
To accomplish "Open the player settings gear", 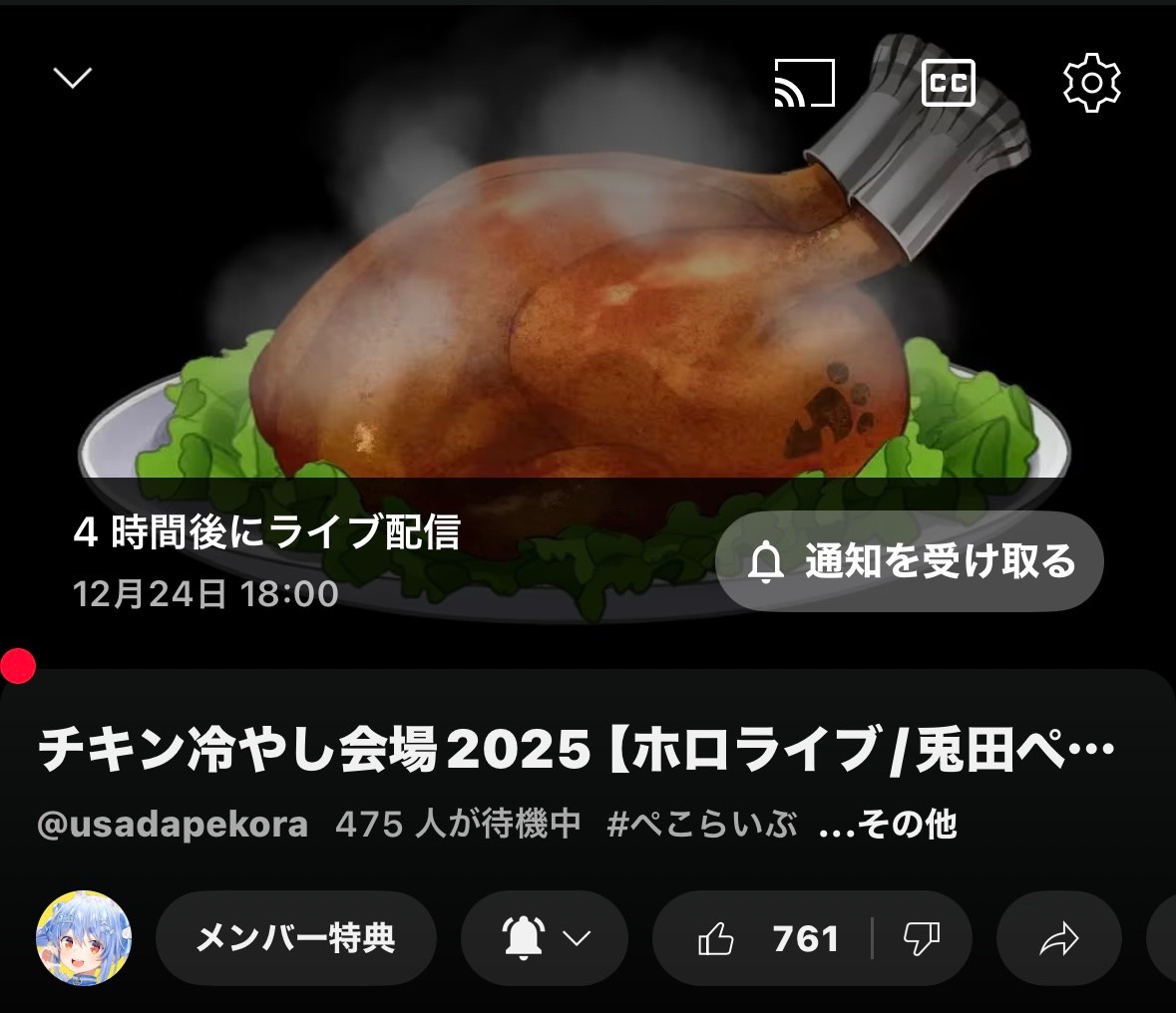I will click(x=1091, y=83).
